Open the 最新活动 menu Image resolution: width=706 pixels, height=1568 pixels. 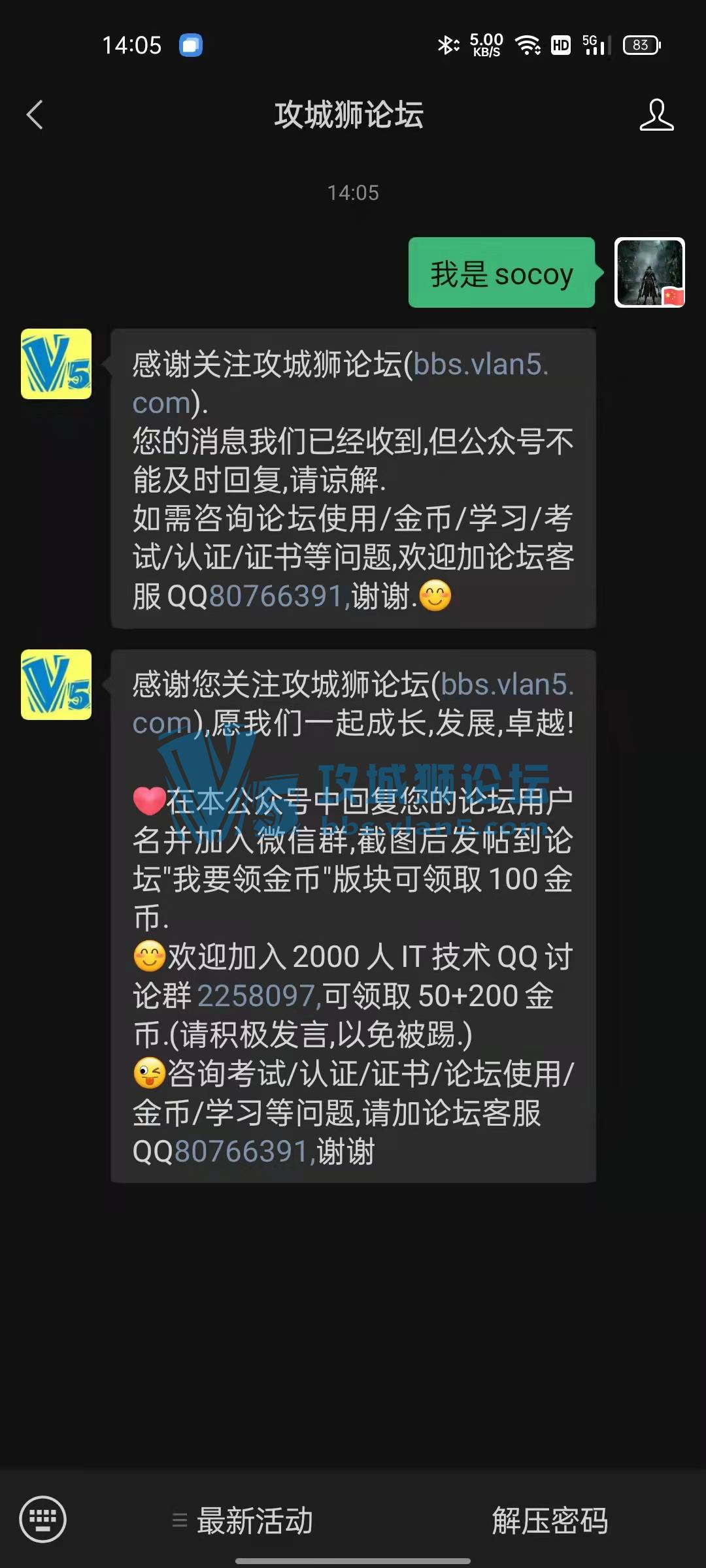(243, 1520)
